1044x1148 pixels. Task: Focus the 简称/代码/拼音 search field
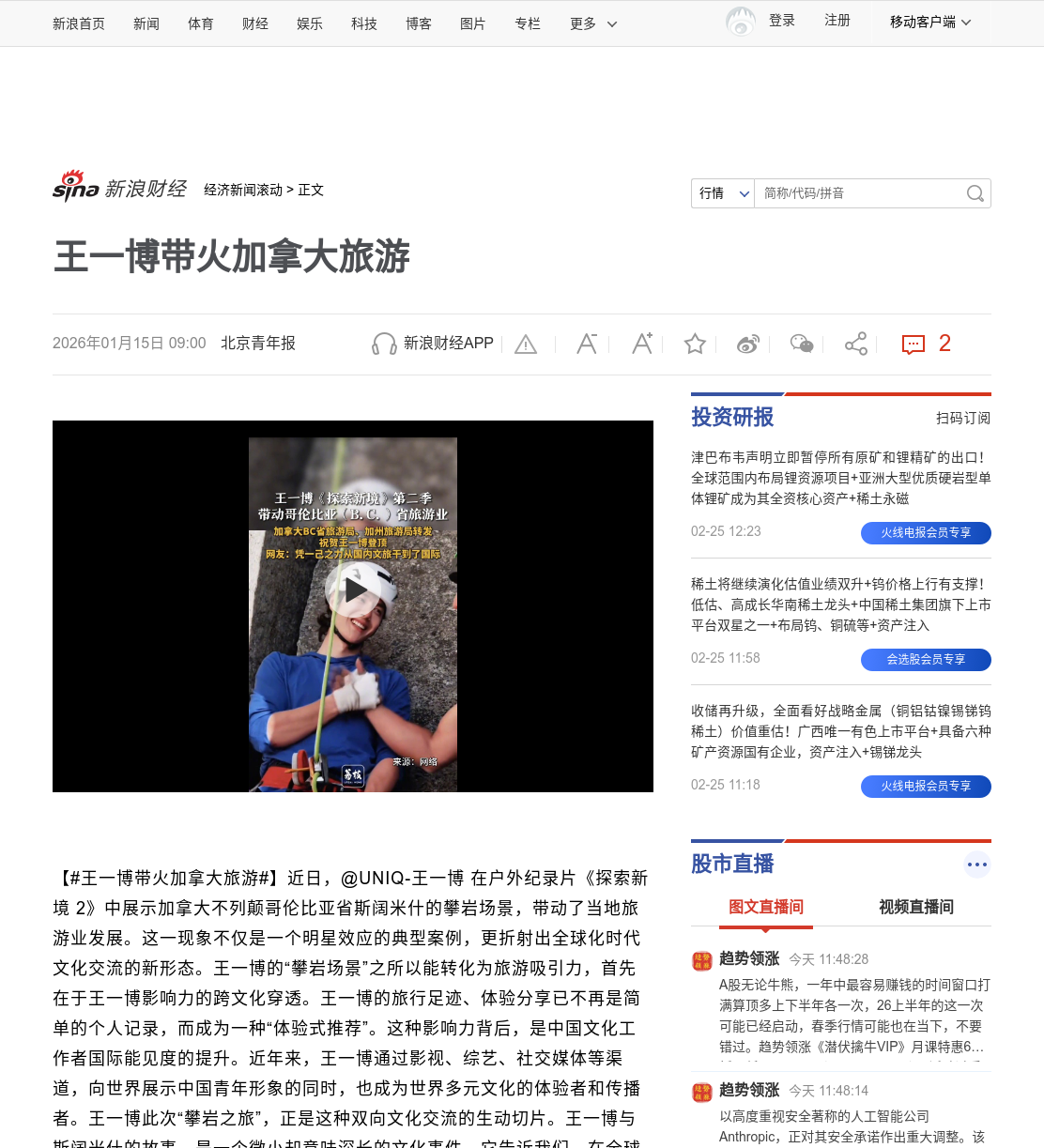(x=858, y=193)
